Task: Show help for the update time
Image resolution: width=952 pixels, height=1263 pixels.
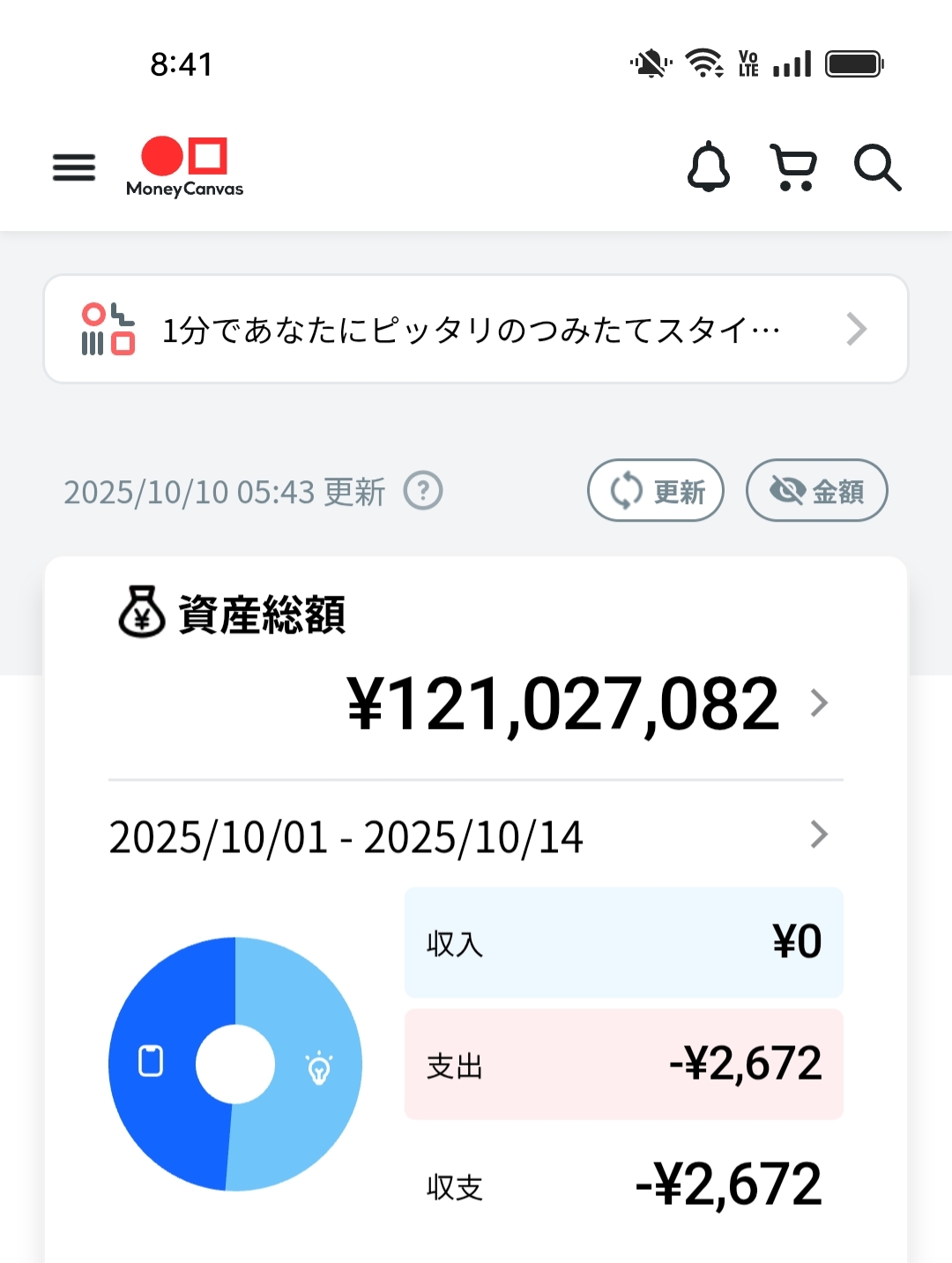Action: point(423,491)
